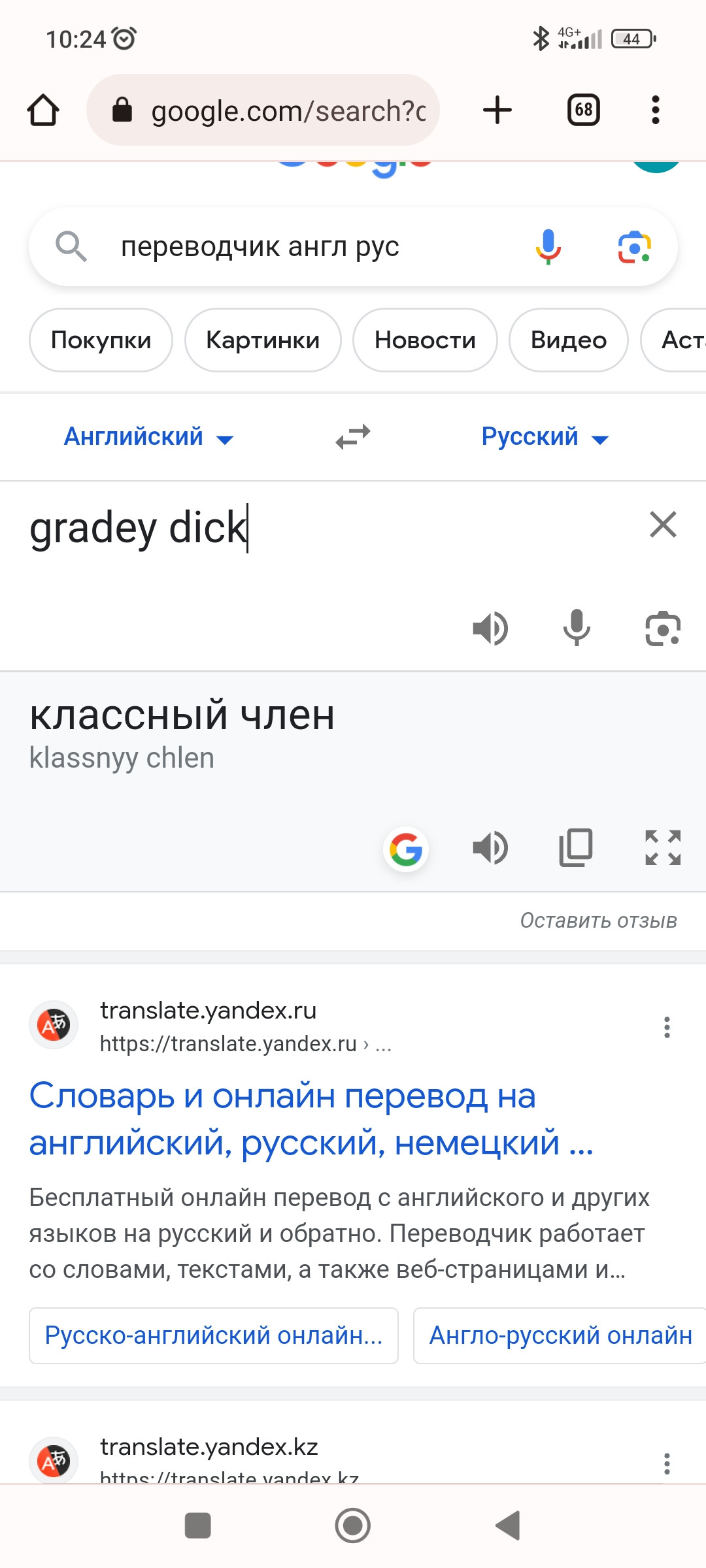Open the Видео results filter
Screen dimensions: 706x1568
pos(569,340)
